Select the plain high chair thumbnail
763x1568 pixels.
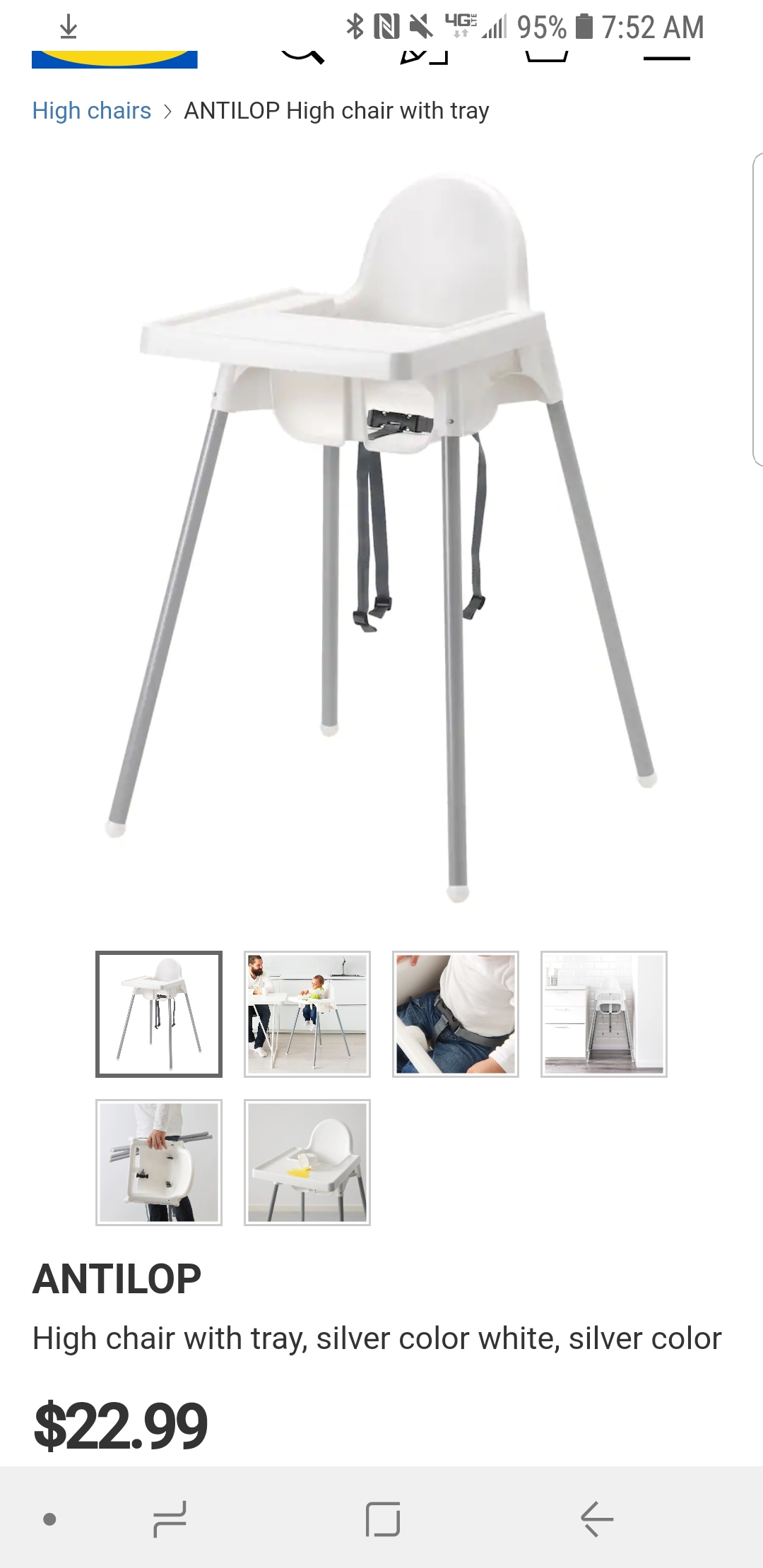159,1014
